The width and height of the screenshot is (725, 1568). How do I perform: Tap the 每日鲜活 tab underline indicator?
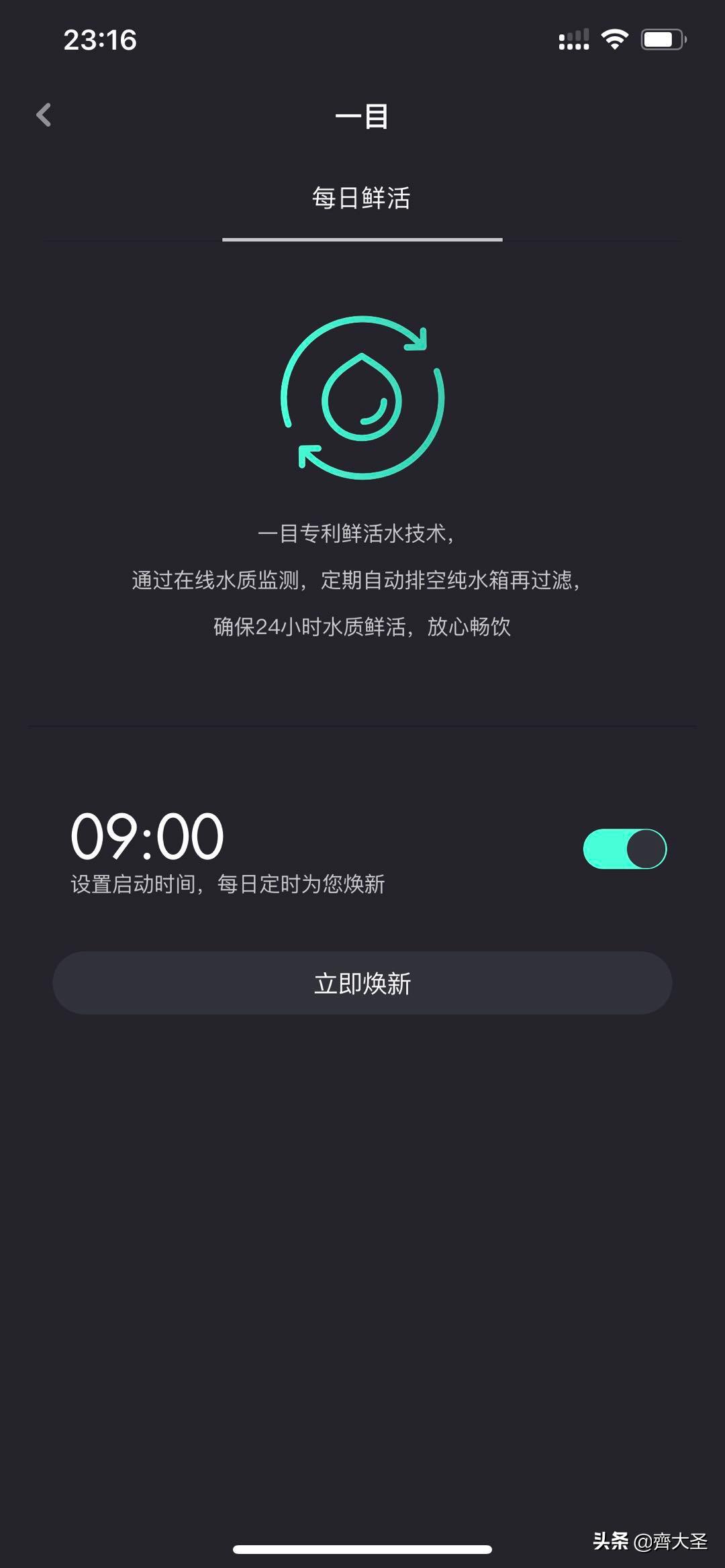pos(362,240)
